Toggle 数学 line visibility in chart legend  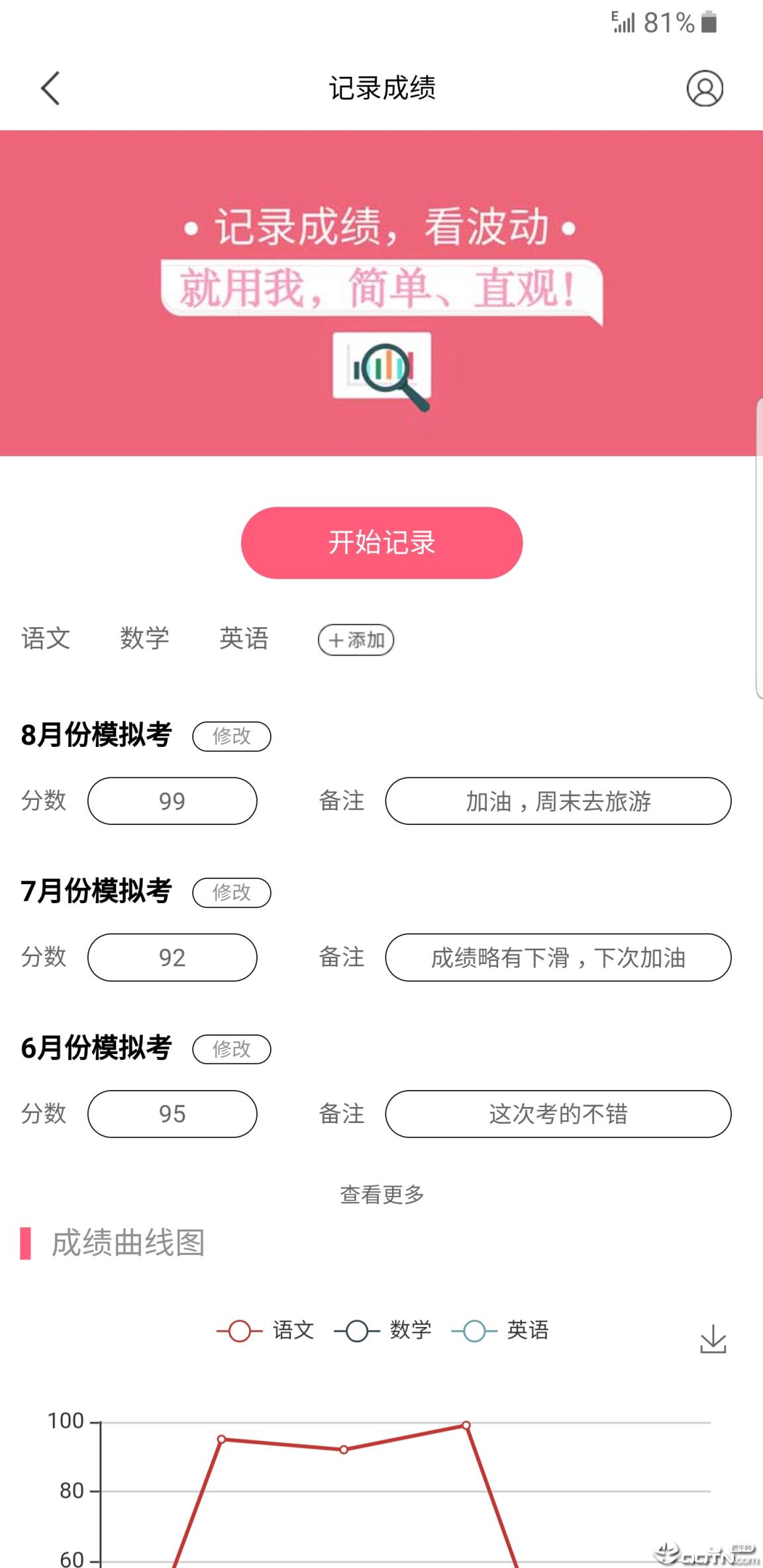(x=411, y=1330)
